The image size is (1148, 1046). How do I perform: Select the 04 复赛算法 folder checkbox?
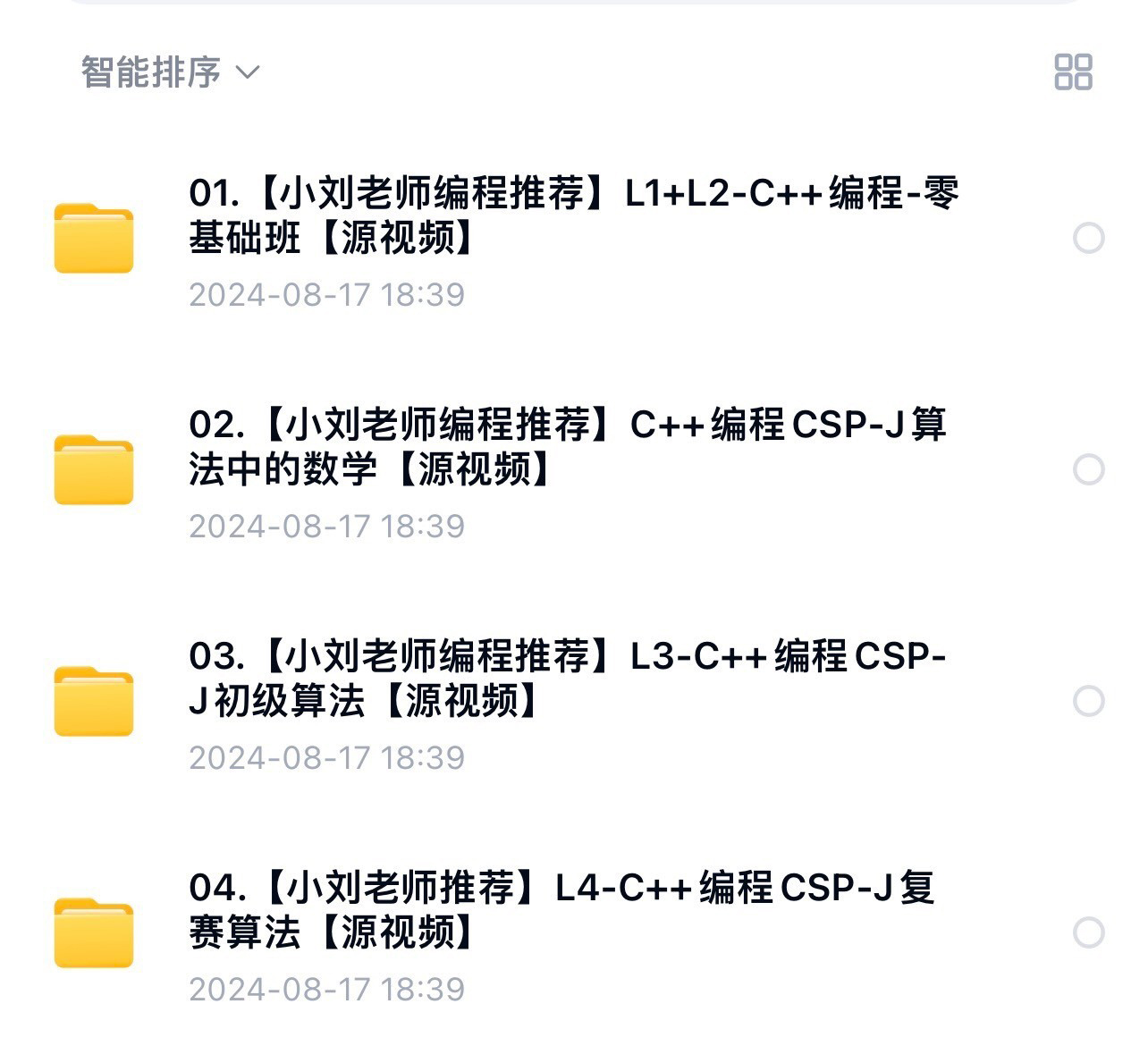(x=1088, y=932)
